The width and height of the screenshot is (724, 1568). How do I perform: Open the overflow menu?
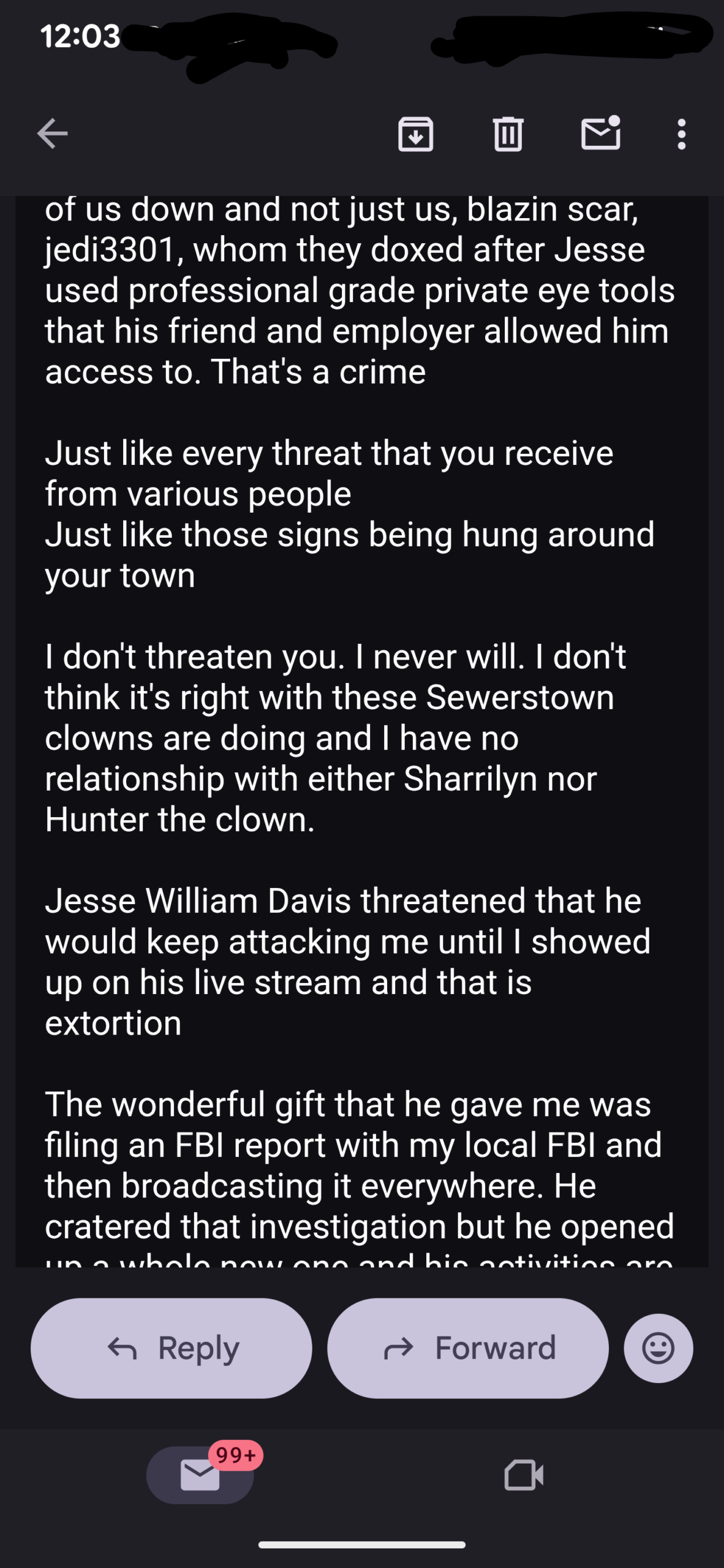pos(681,134)
